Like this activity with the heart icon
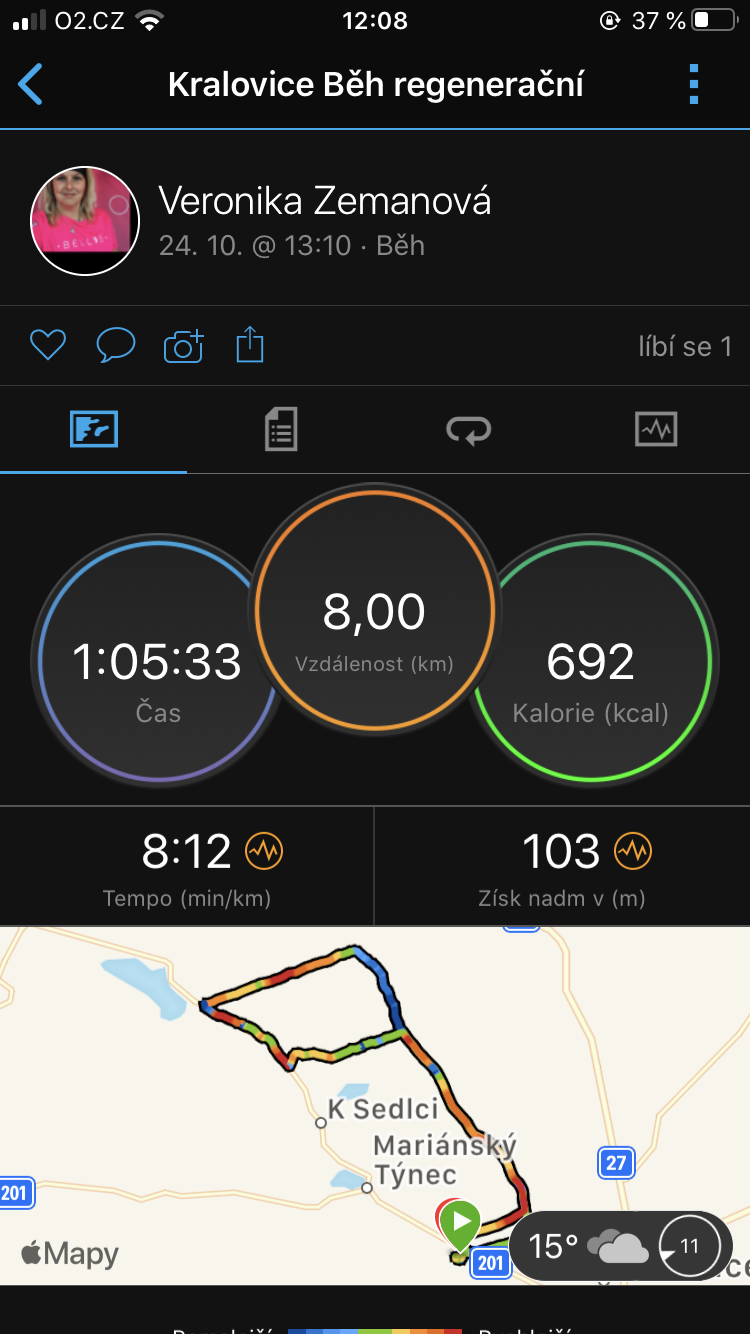Viewport: 750px width, 1334px height. [47, 346]
